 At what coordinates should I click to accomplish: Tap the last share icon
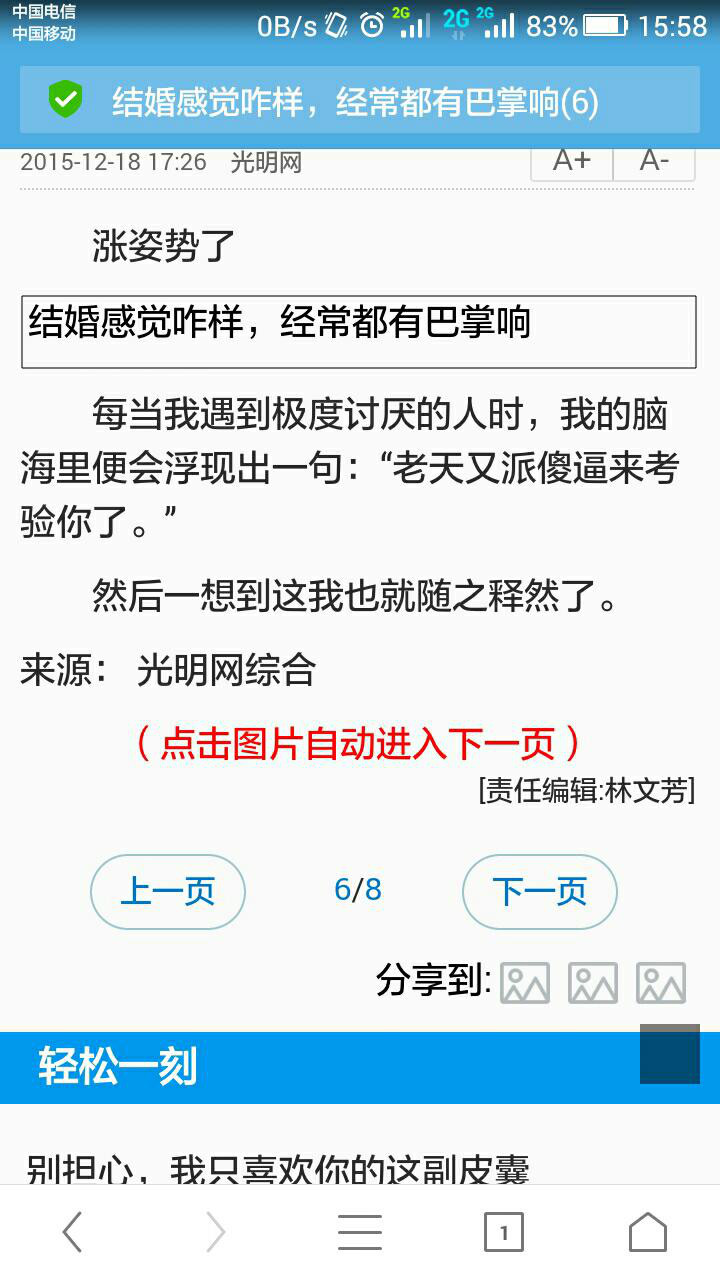tap(661, 983)
